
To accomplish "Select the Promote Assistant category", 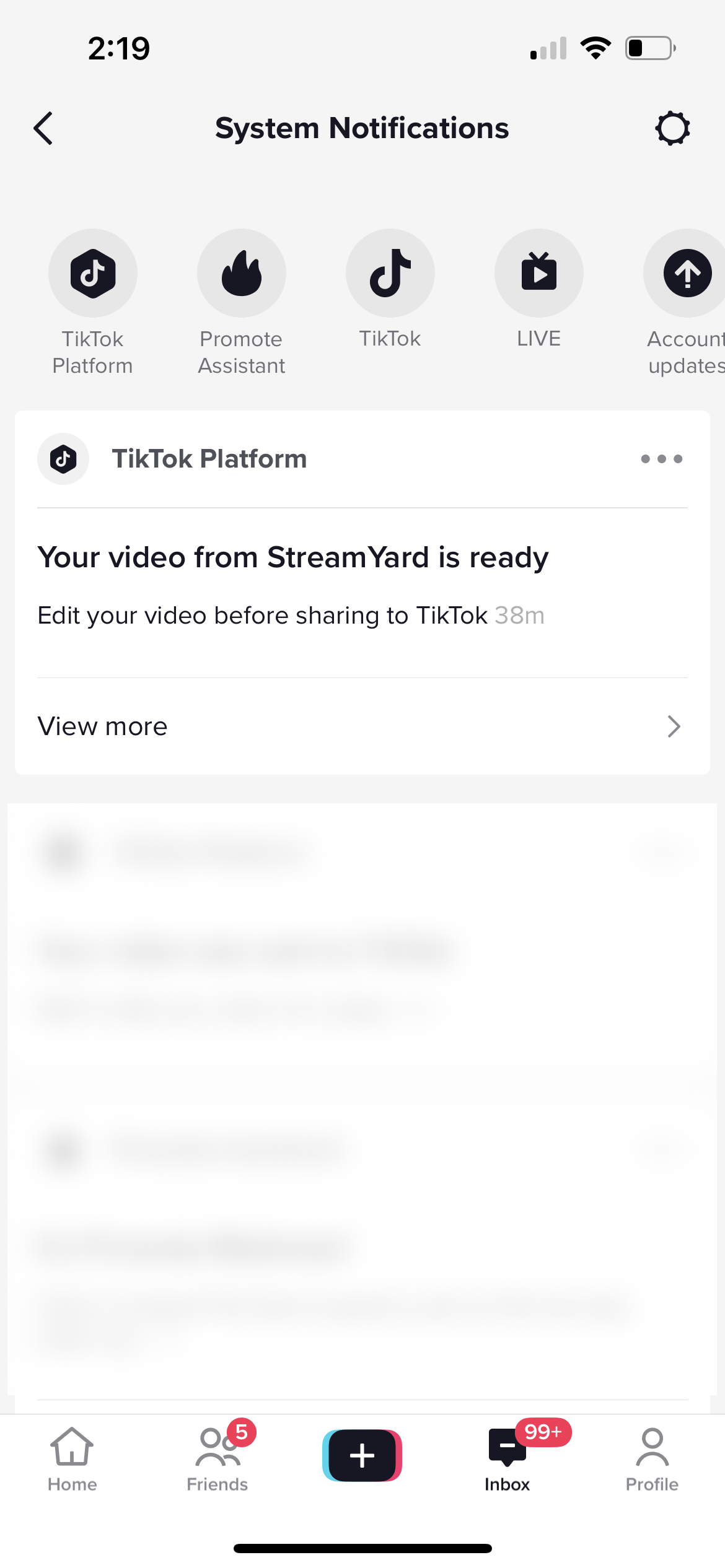I will (242, 273).
